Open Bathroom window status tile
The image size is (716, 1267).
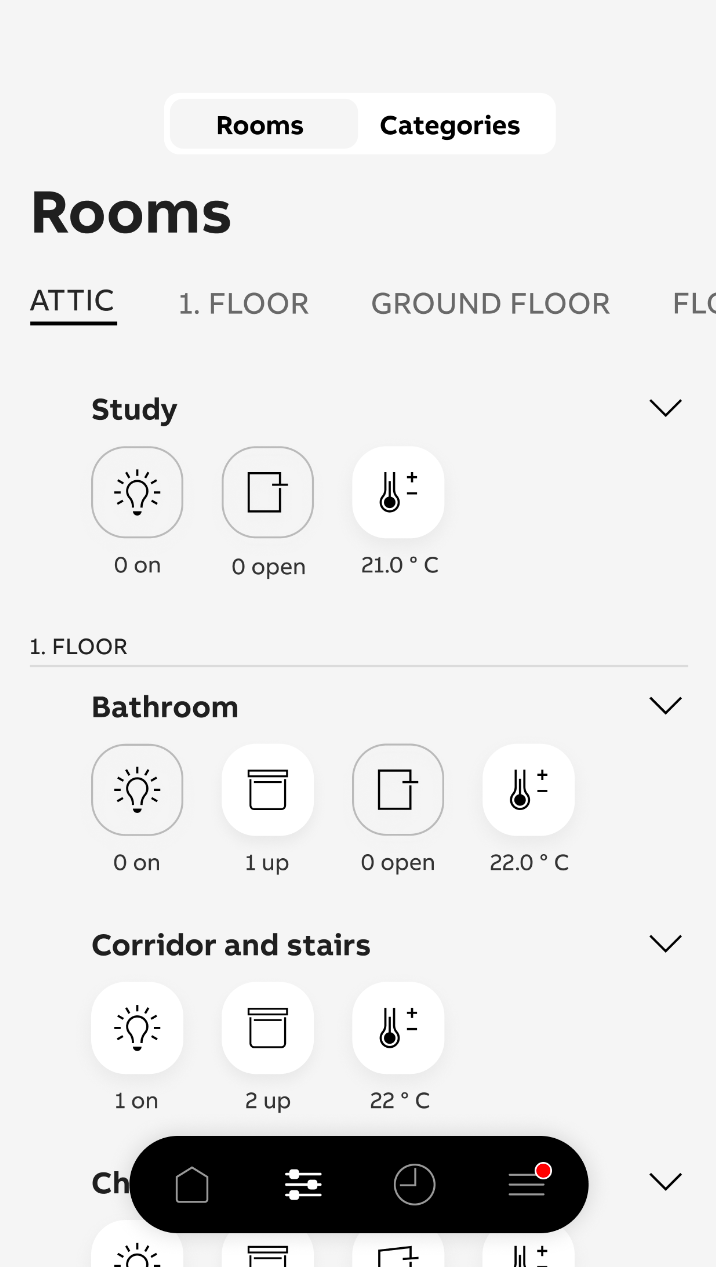pyautogui.click(x=398, y=790)
